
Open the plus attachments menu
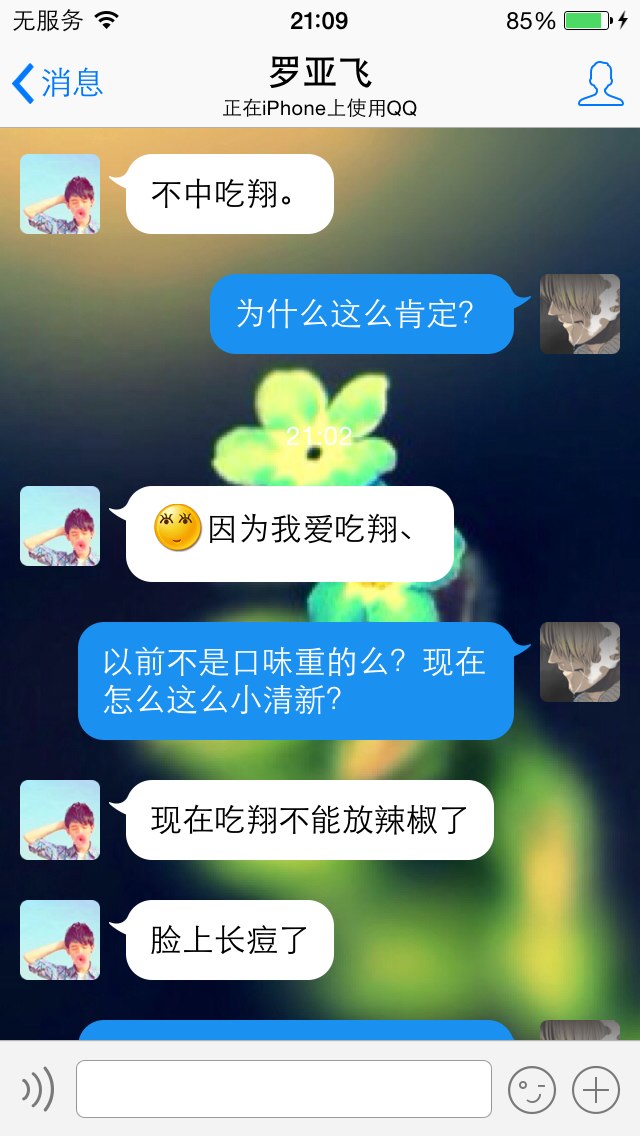596,1089
